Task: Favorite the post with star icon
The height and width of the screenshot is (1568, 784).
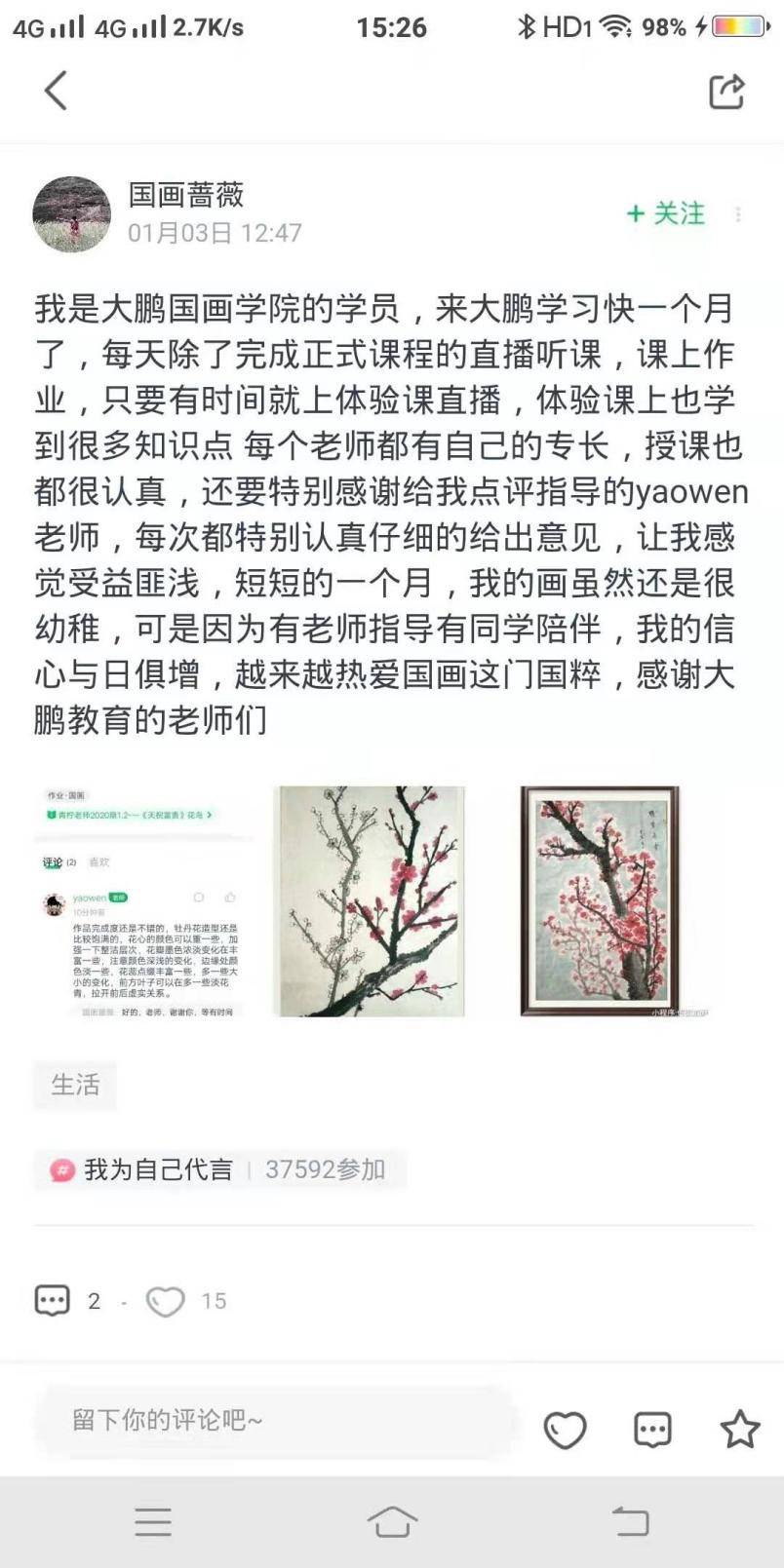Action: (739, 1429)
